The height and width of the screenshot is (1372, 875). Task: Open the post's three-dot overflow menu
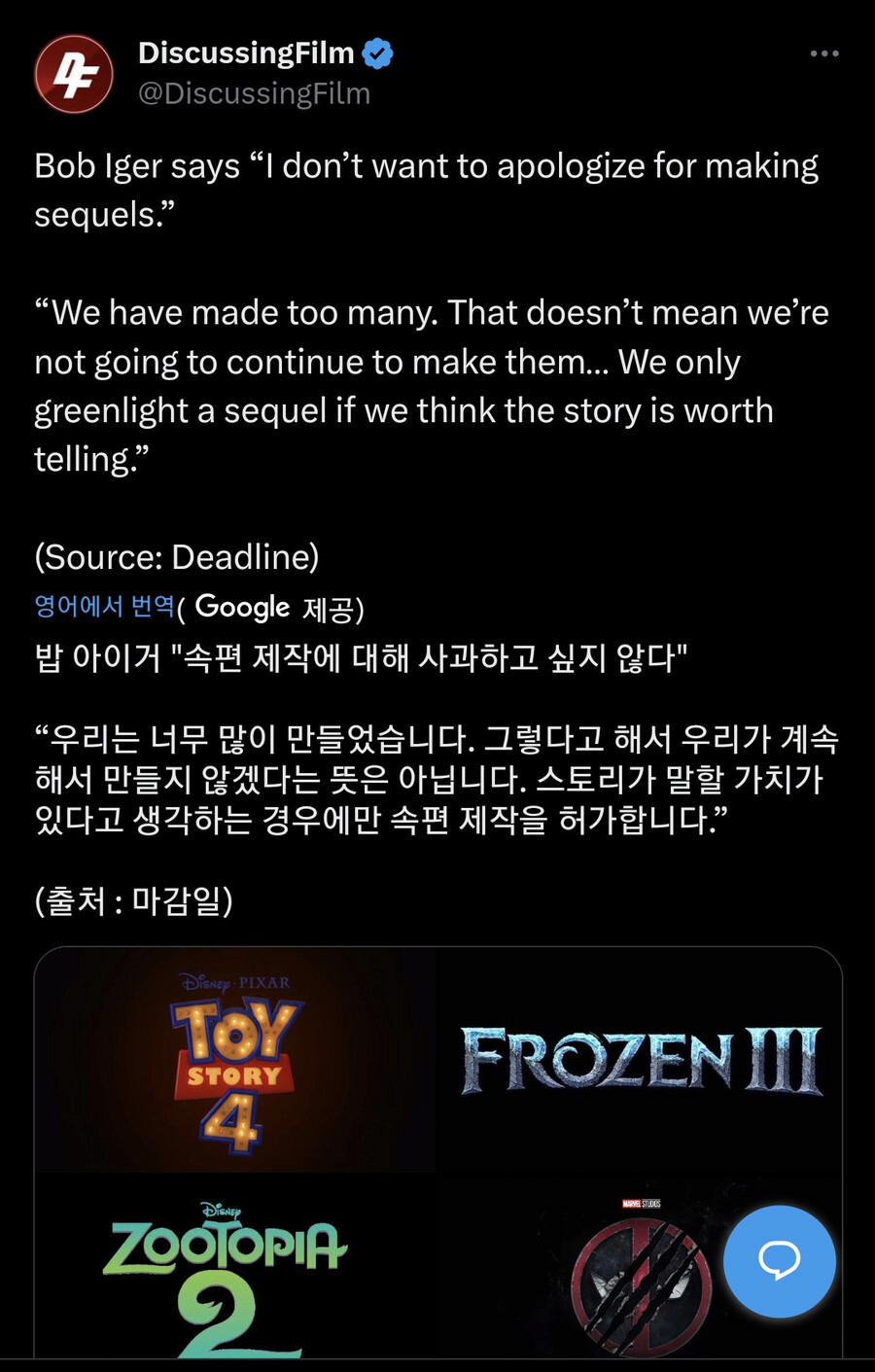[x=824, y=53]
